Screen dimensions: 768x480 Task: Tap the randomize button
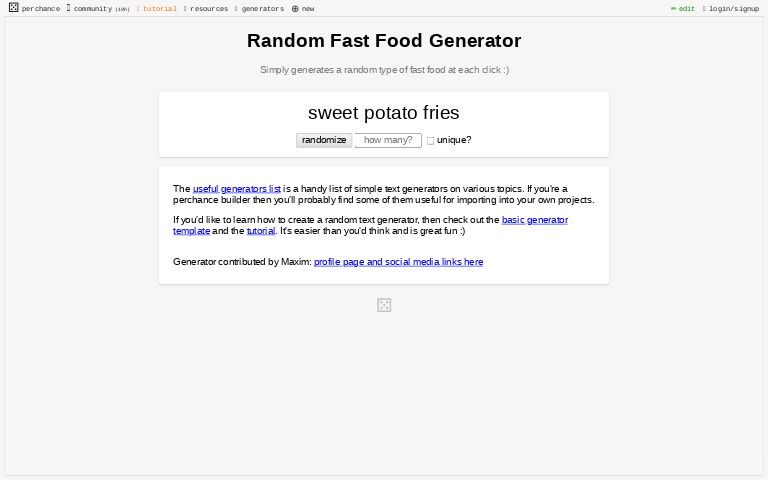click(324, 140)
